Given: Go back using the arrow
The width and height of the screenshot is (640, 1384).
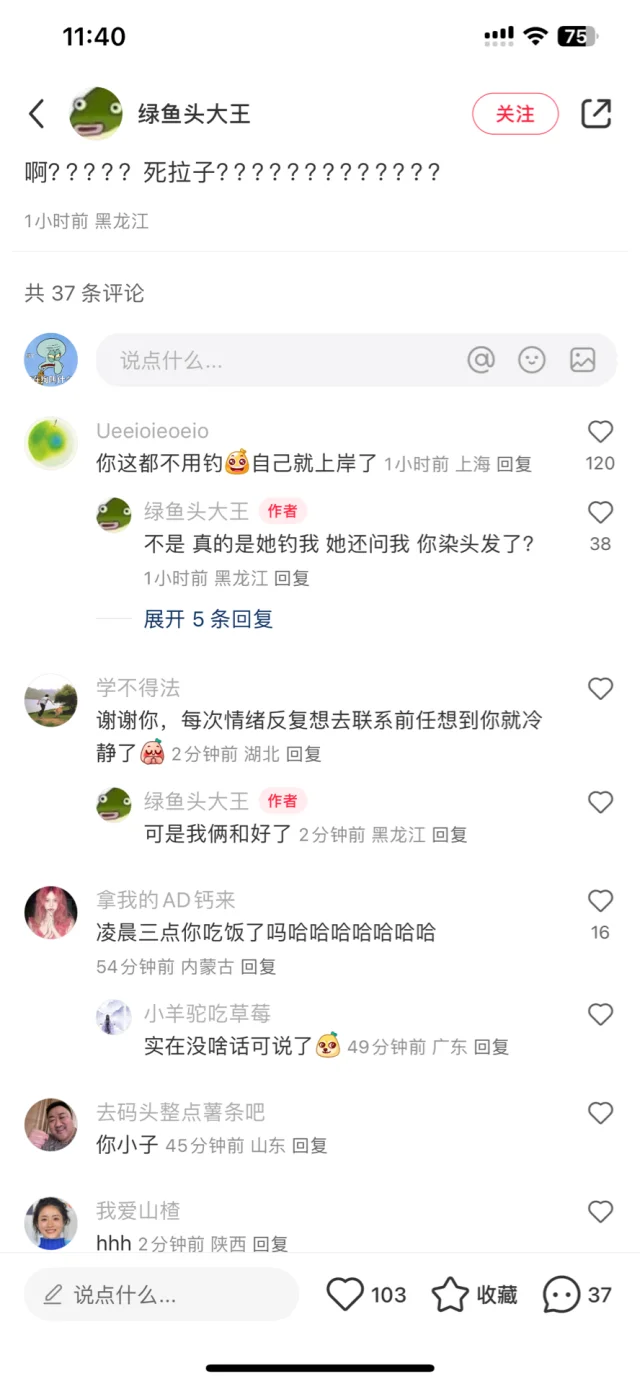Looking at the screenshot, I should point(37,114).
